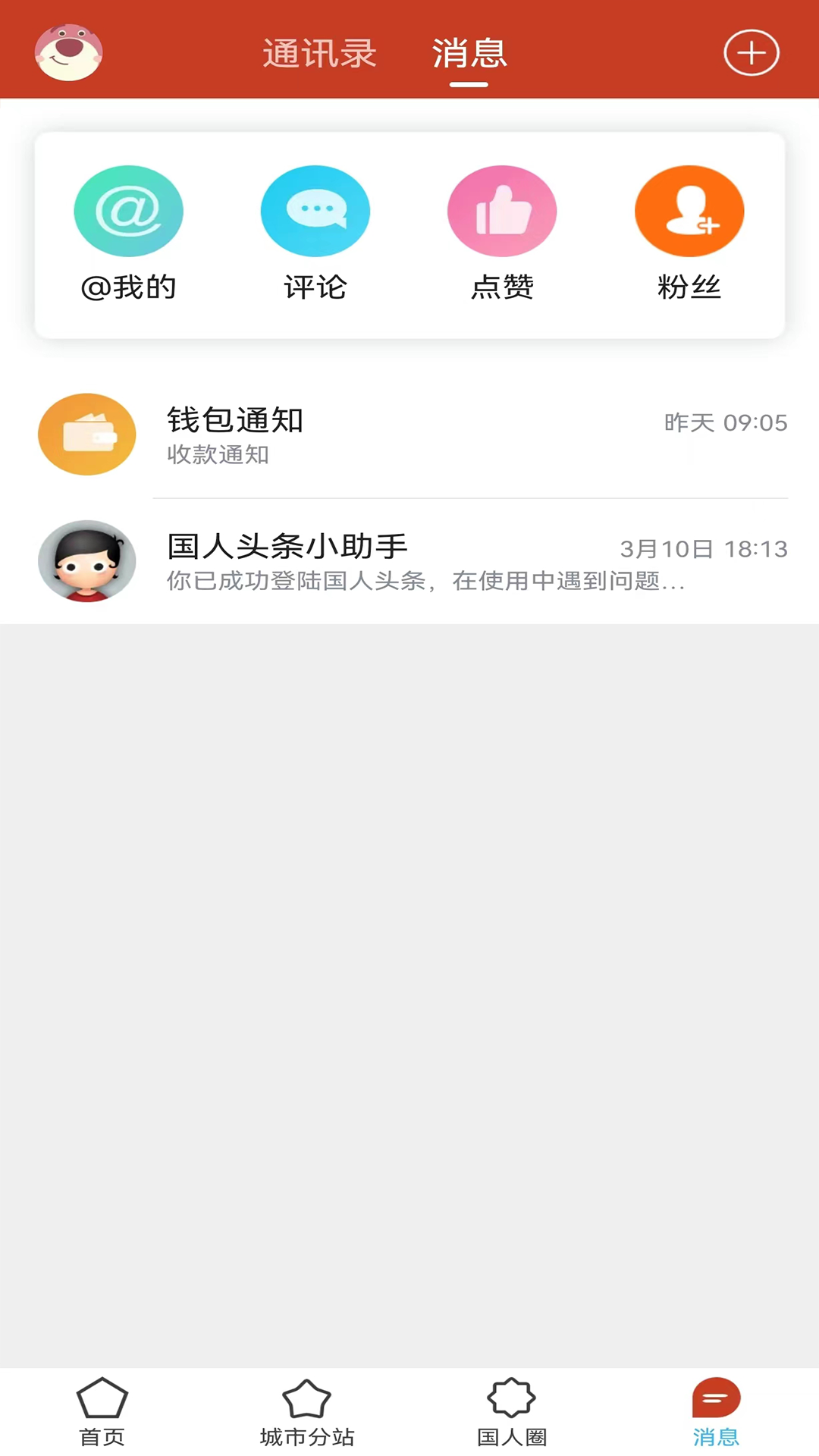819x1456 pixels.
Task: Tap the 昨天 09:05 timestamp
Action: (x=723, y=423)
